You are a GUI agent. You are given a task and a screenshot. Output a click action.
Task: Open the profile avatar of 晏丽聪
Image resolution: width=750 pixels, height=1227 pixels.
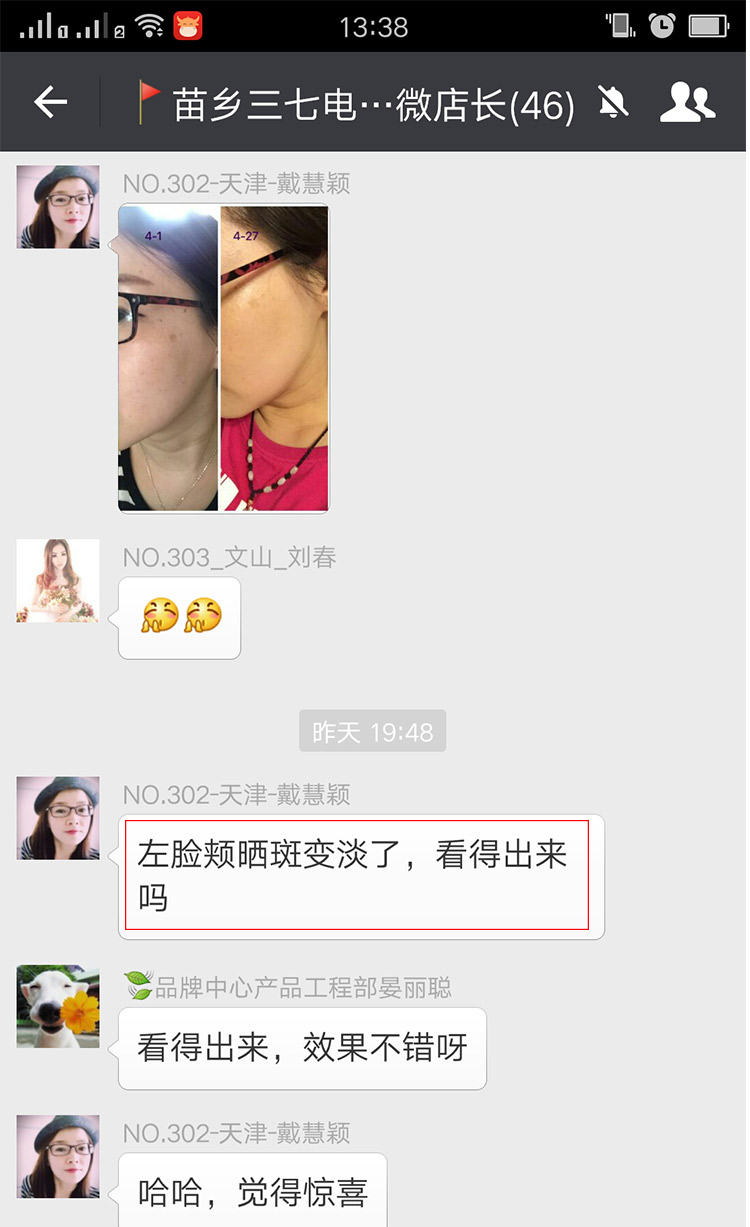(58, 1006)
